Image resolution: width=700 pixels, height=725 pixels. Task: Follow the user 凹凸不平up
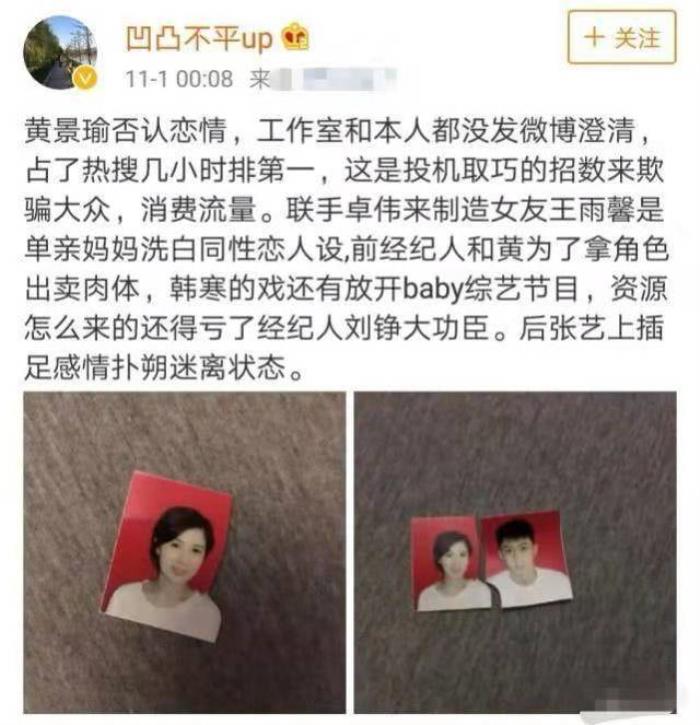pyautogui.click(x=624, y=38)
